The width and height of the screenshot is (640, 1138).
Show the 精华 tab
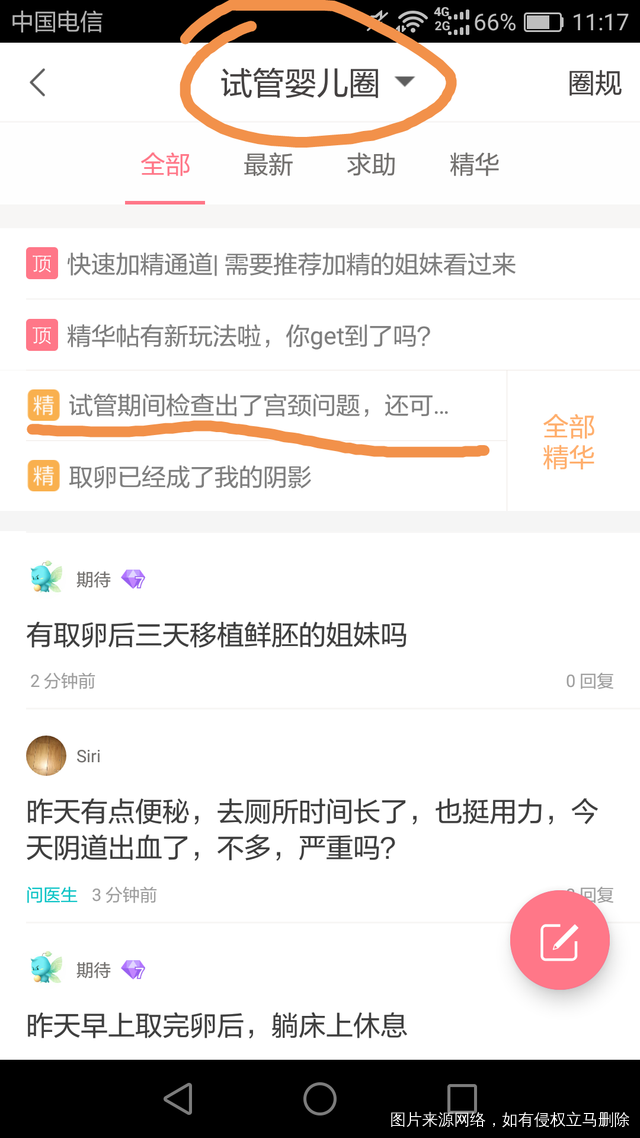(x=474, y=165)
